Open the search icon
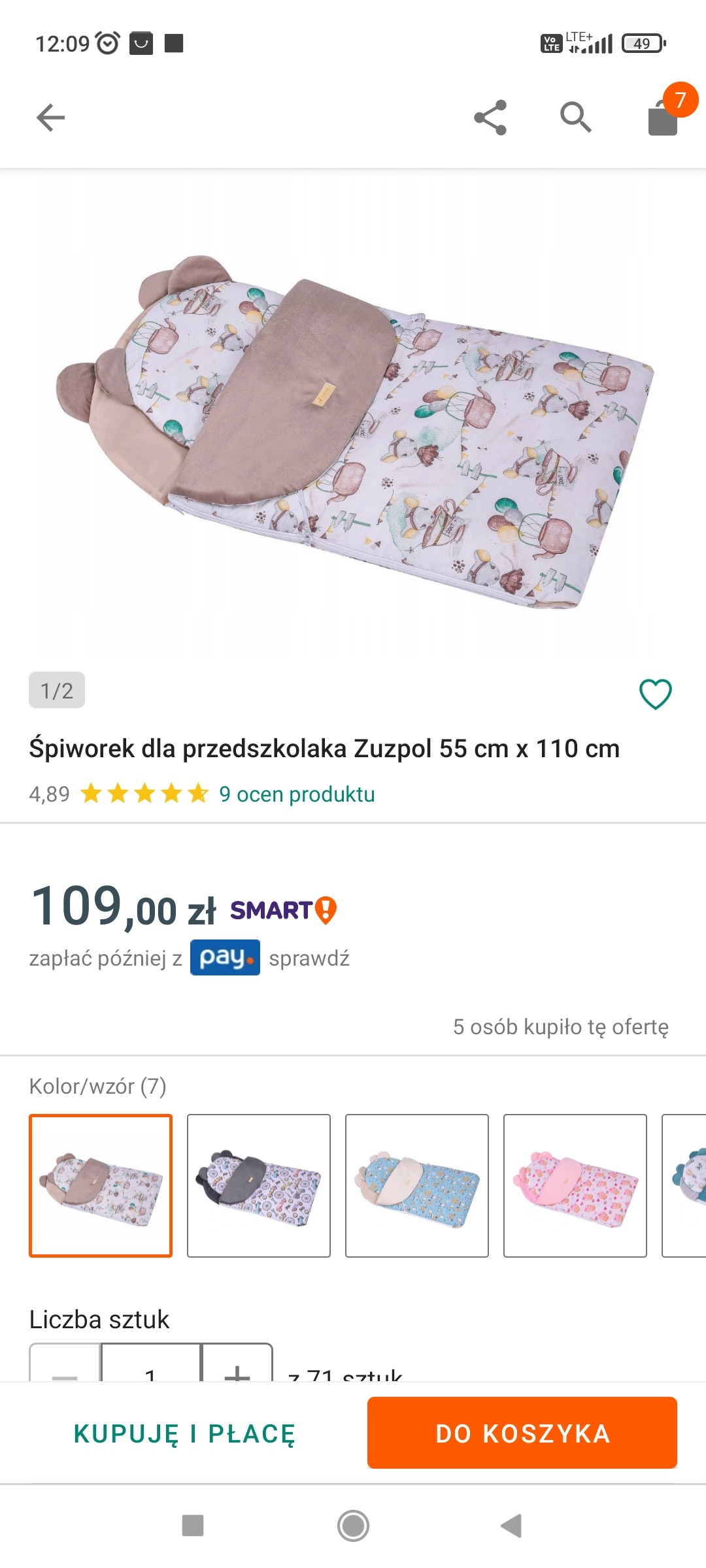Screen dimensions: 706x1568 [576, 118]
